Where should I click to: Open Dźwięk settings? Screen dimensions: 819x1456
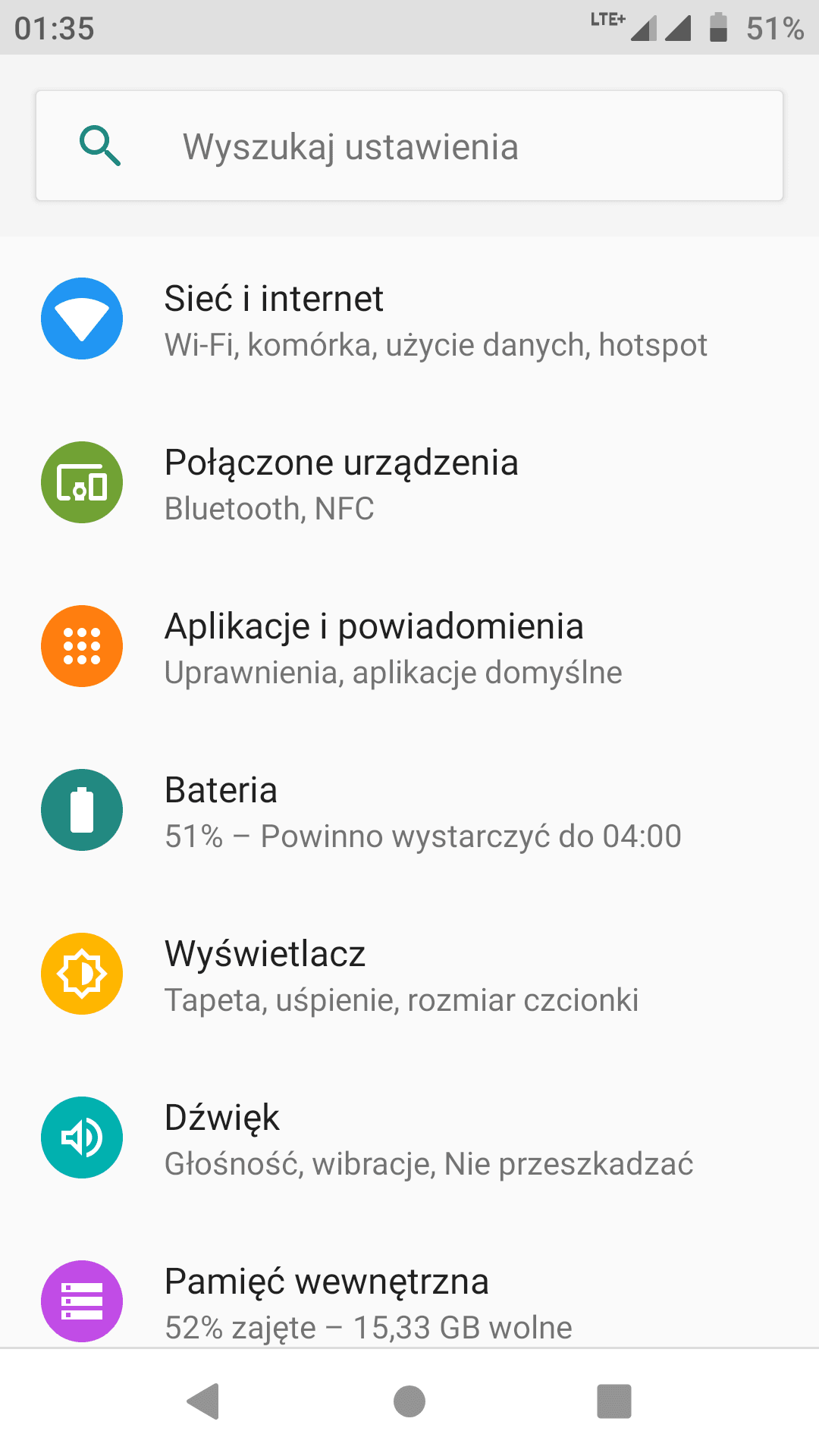point(409,1137)
